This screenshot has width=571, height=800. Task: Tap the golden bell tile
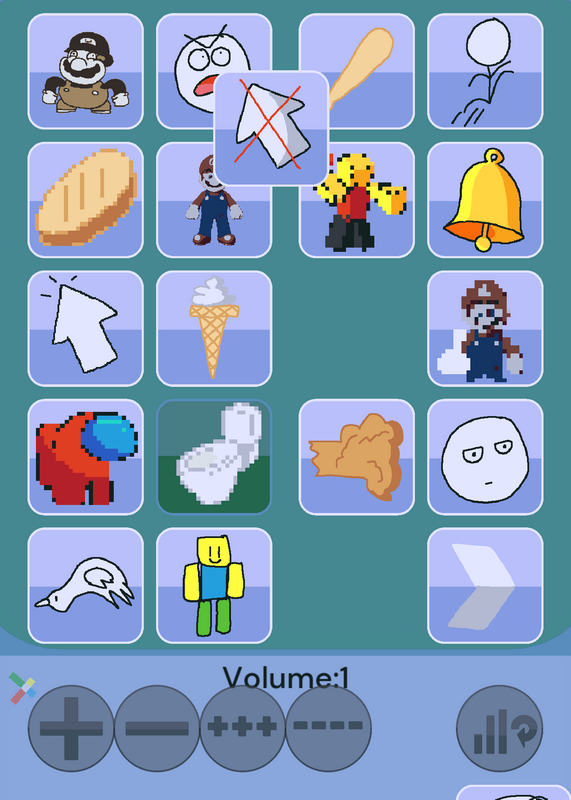pyautogui.click(x=485, y=200)
